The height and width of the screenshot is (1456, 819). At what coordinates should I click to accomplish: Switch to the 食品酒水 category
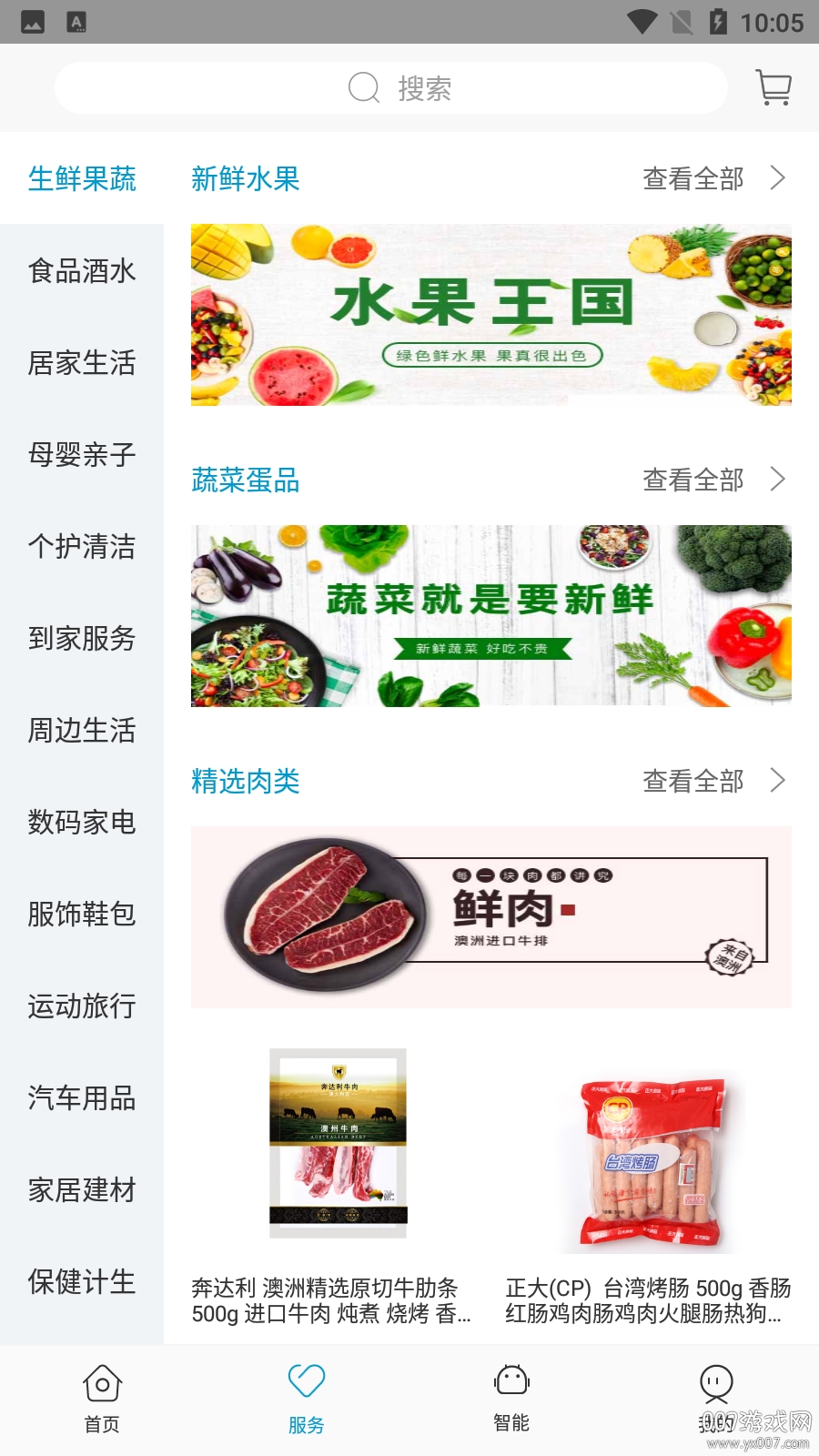(x=82, y=271)
